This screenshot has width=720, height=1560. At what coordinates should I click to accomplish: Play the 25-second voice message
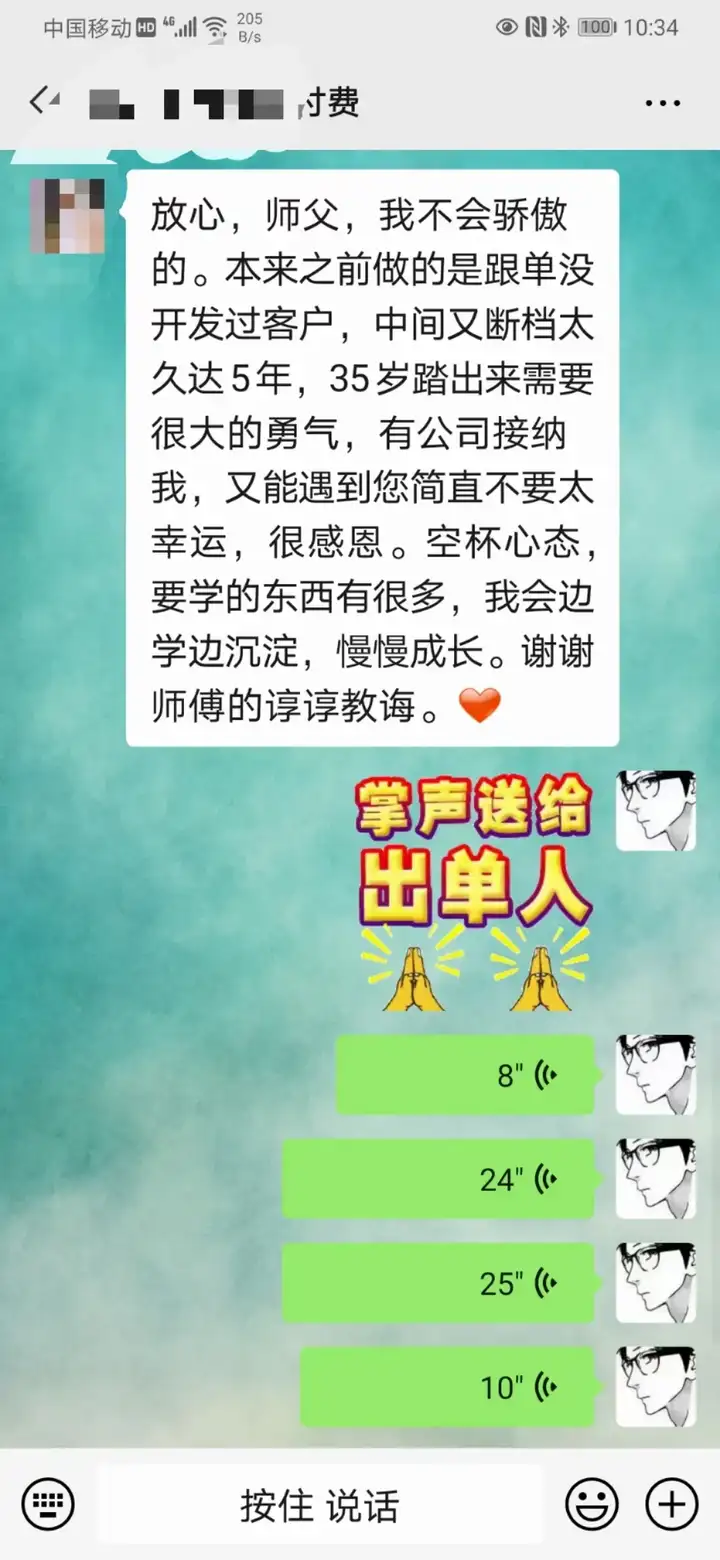pyautogui.click(x=438, y=1283)
